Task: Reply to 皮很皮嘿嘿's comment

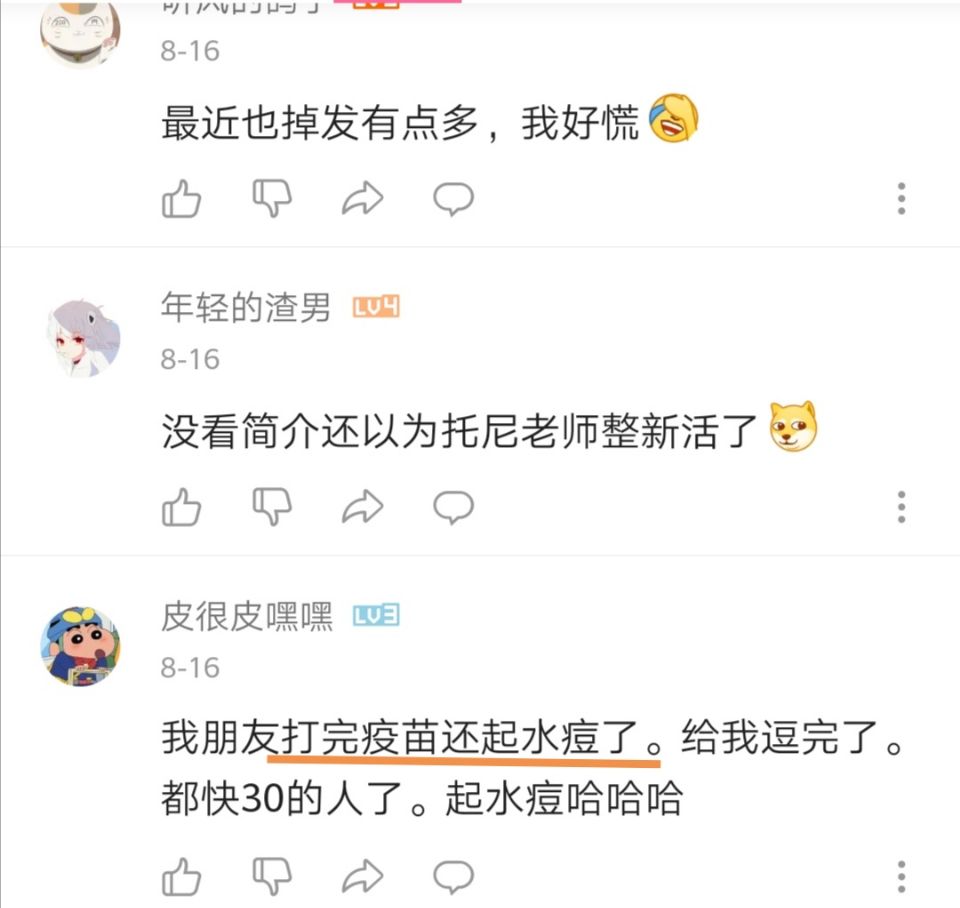Action: (x=453, y=877)
